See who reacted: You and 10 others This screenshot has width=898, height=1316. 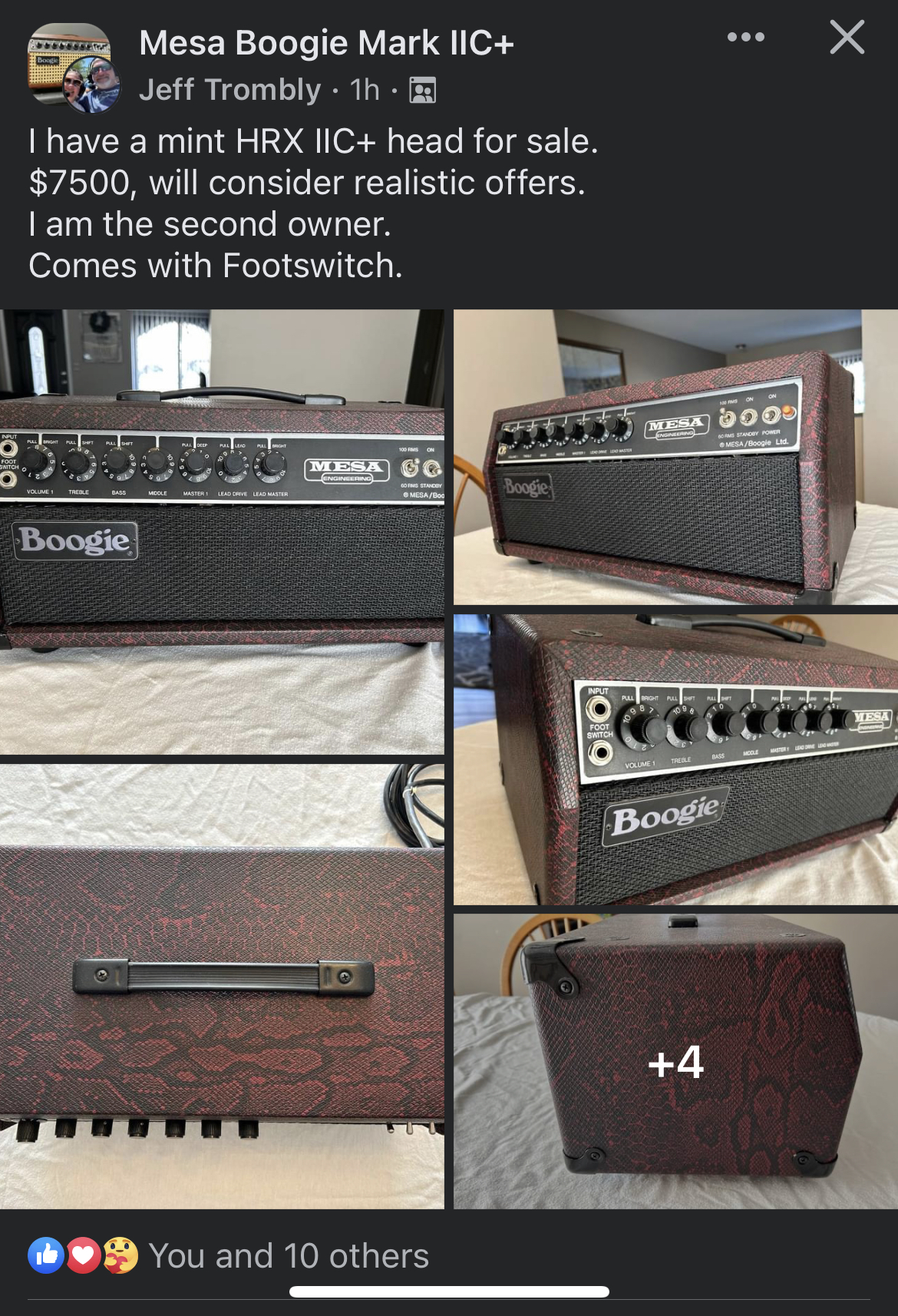[x=288, y=1256]
